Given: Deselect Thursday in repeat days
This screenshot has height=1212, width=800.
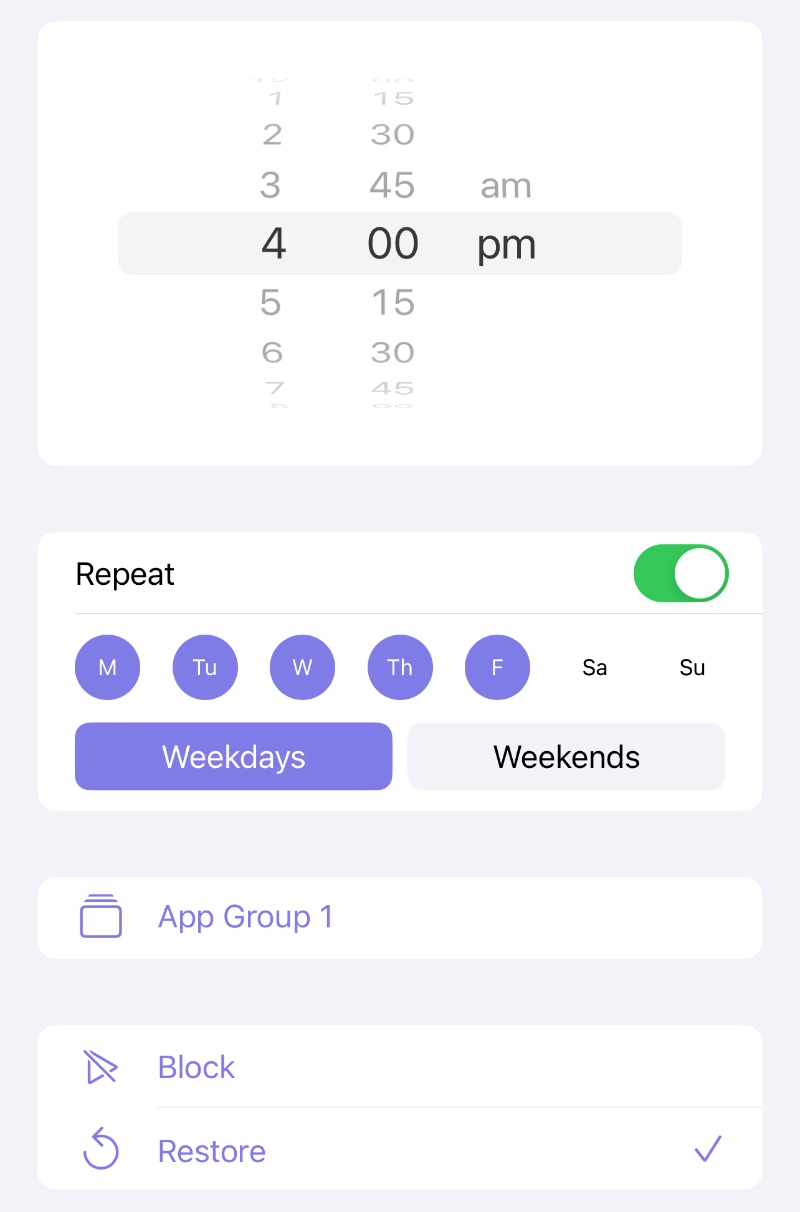Looking at the screenshot, I should pyautogui.click(x=400, y=667).
